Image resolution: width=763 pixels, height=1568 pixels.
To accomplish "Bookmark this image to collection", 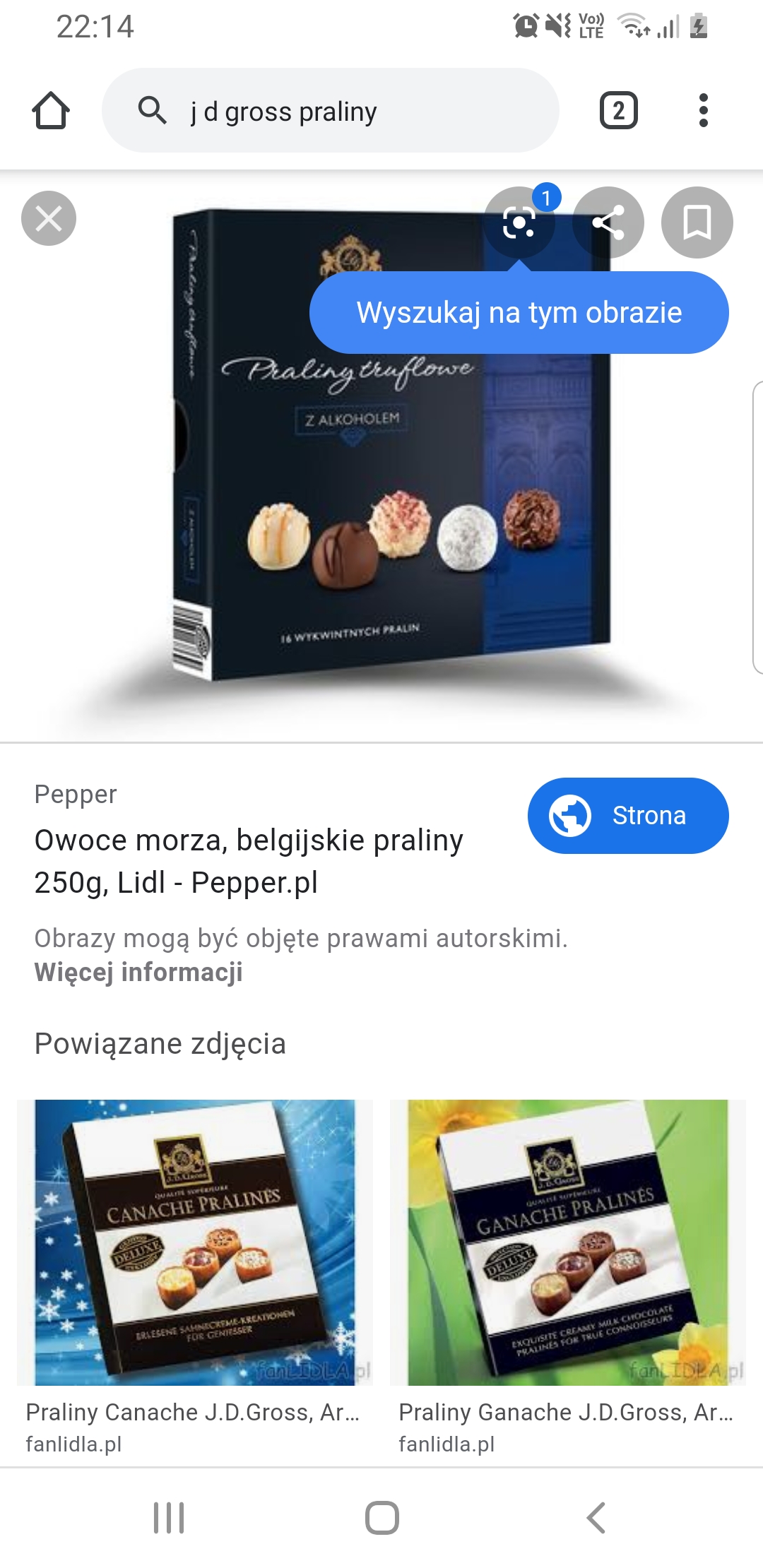I will click(697, 222).
